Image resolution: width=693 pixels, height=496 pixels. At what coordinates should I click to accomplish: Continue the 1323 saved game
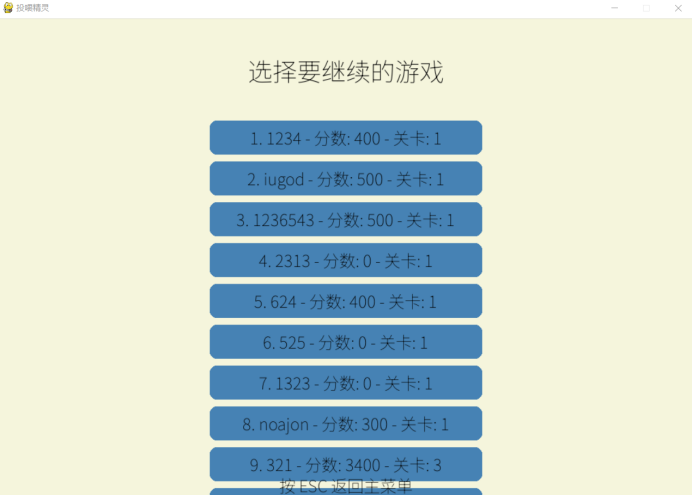click(345, 383)
